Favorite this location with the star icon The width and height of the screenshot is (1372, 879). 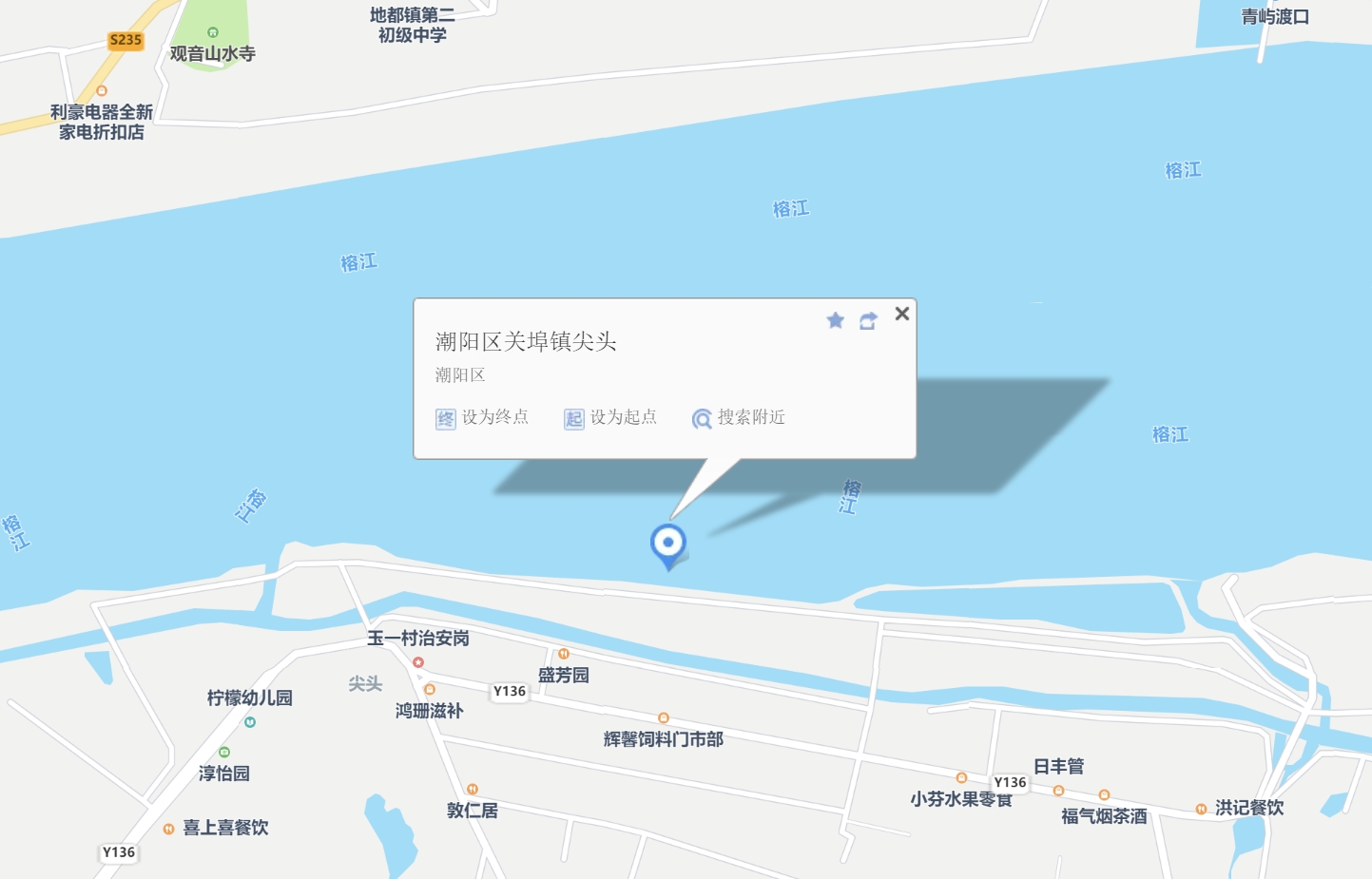[x=835, y=320]
